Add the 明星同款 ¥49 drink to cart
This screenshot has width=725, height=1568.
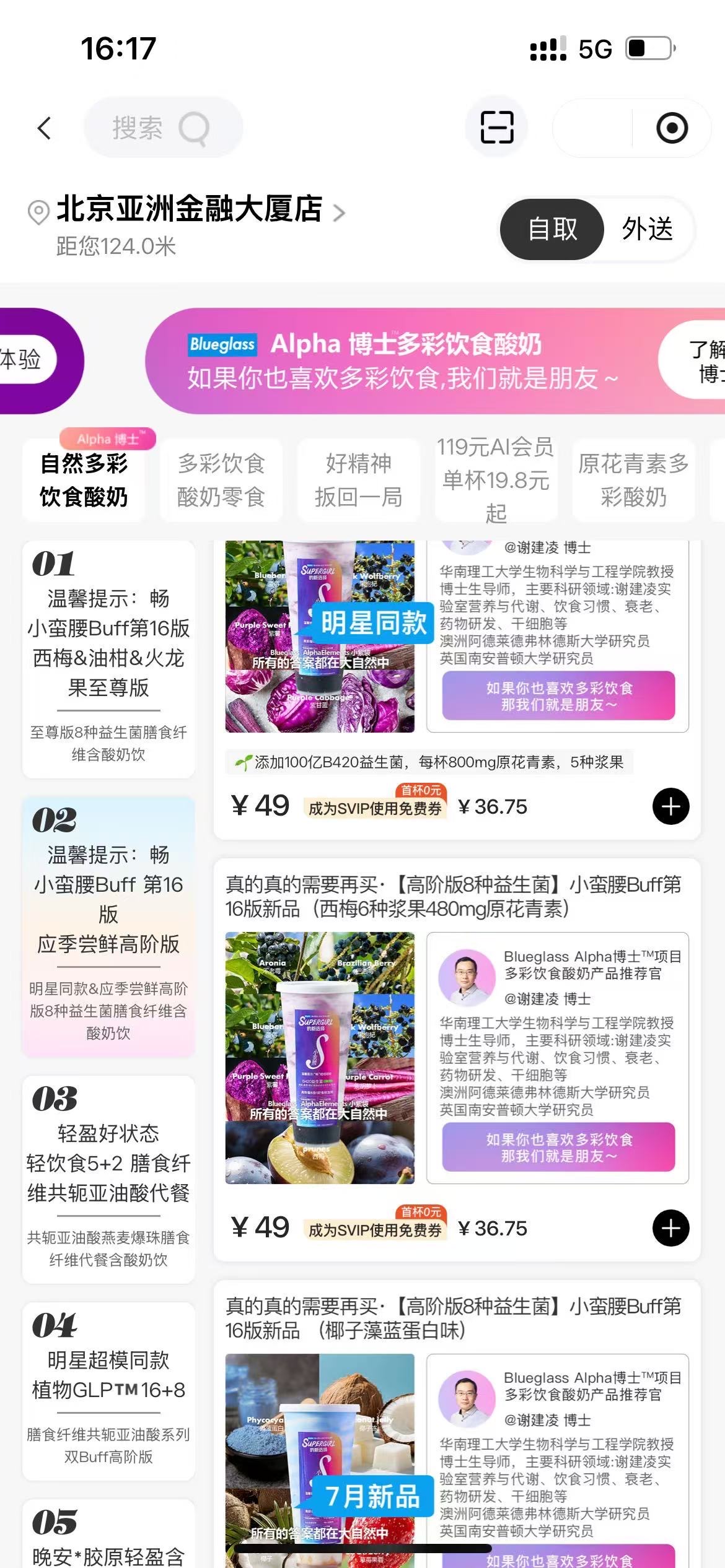click(670, 806)
